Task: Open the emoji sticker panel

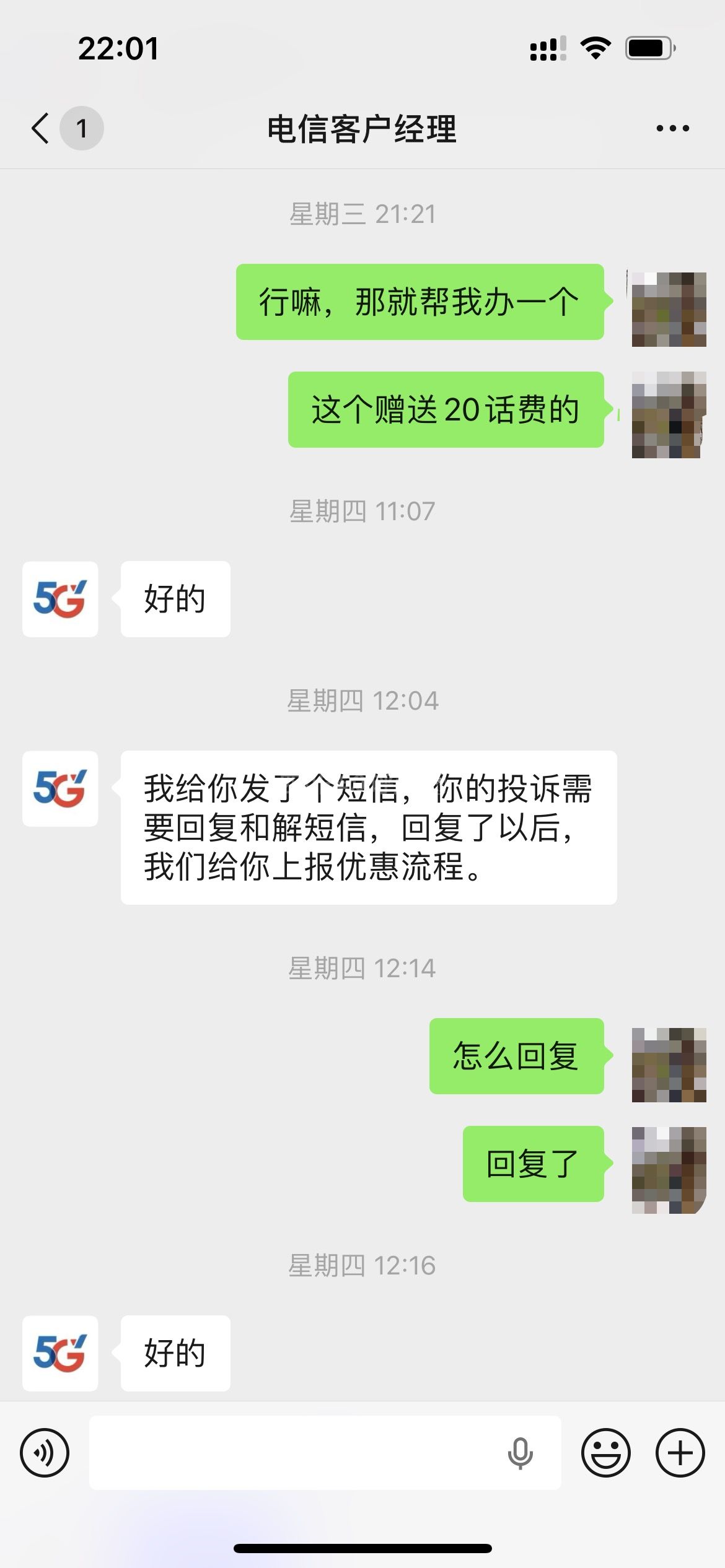Action: (605, 1452)
